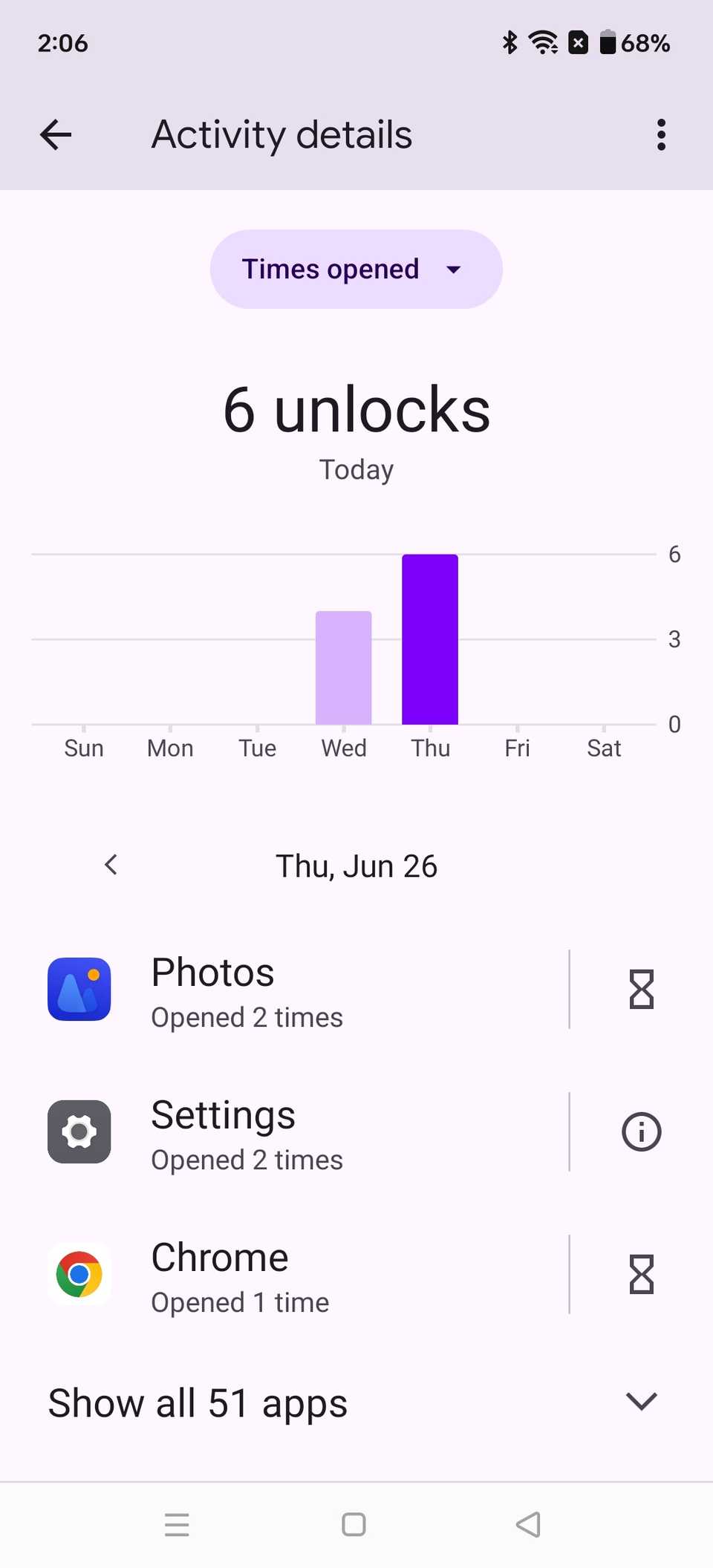Screen dimensions: 713x1568
Task: Tap the home navigation circle
Action: point(354,1525)
